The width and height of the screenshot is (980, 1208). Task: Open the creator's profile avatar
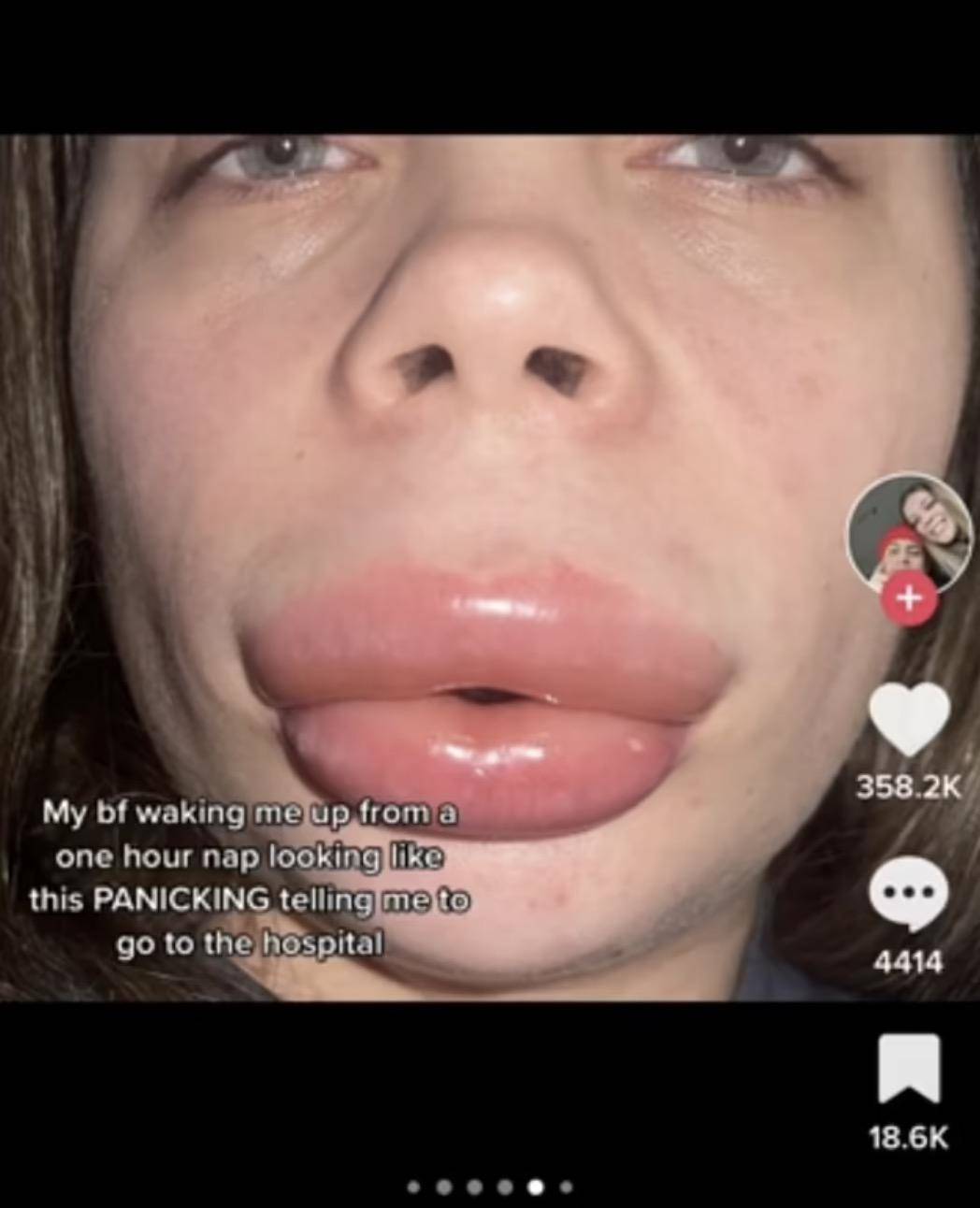(904, 532)
